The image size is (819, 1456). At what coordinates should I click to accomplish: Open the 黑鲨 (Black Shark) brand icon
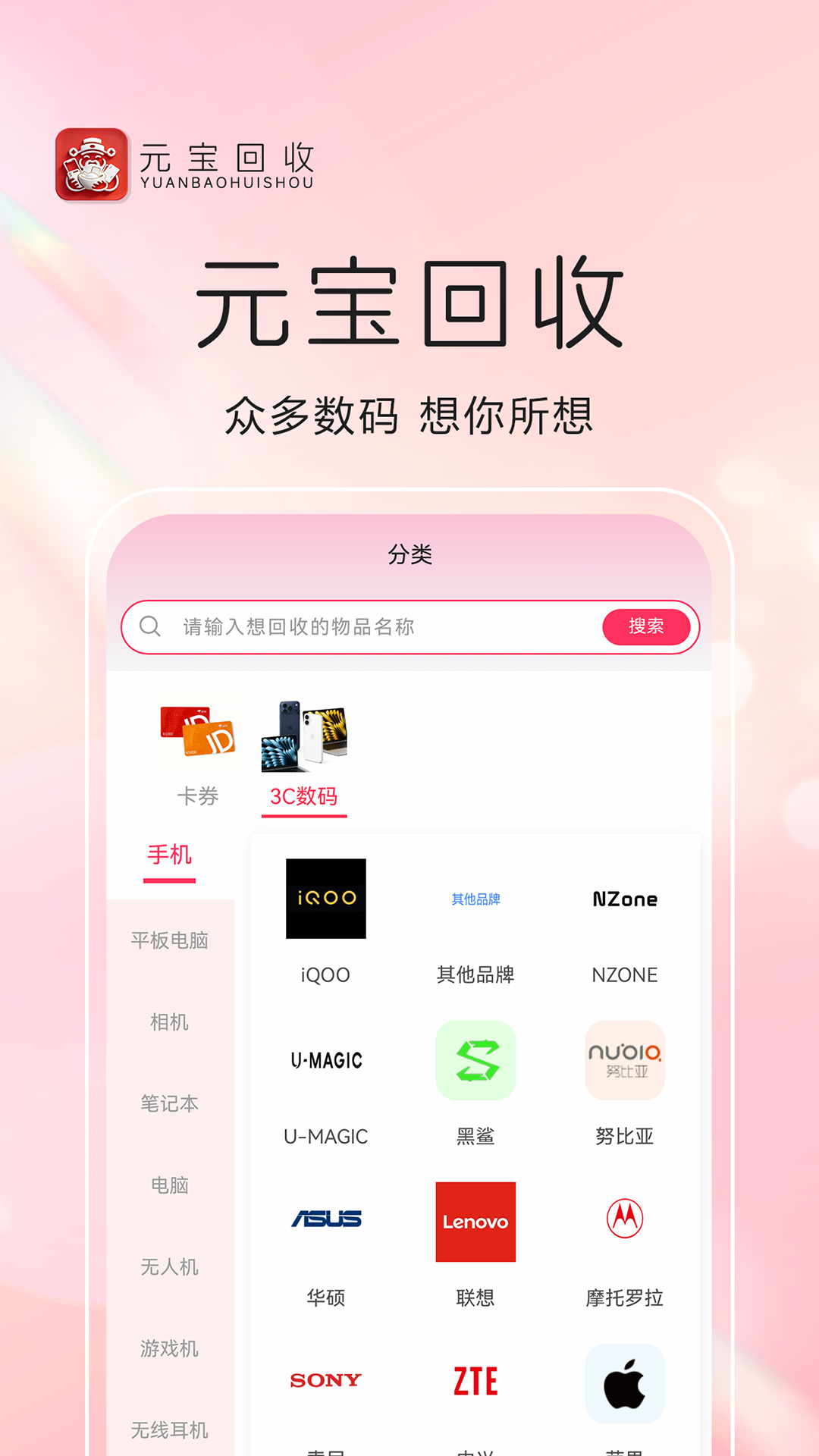click(475, 1059)
